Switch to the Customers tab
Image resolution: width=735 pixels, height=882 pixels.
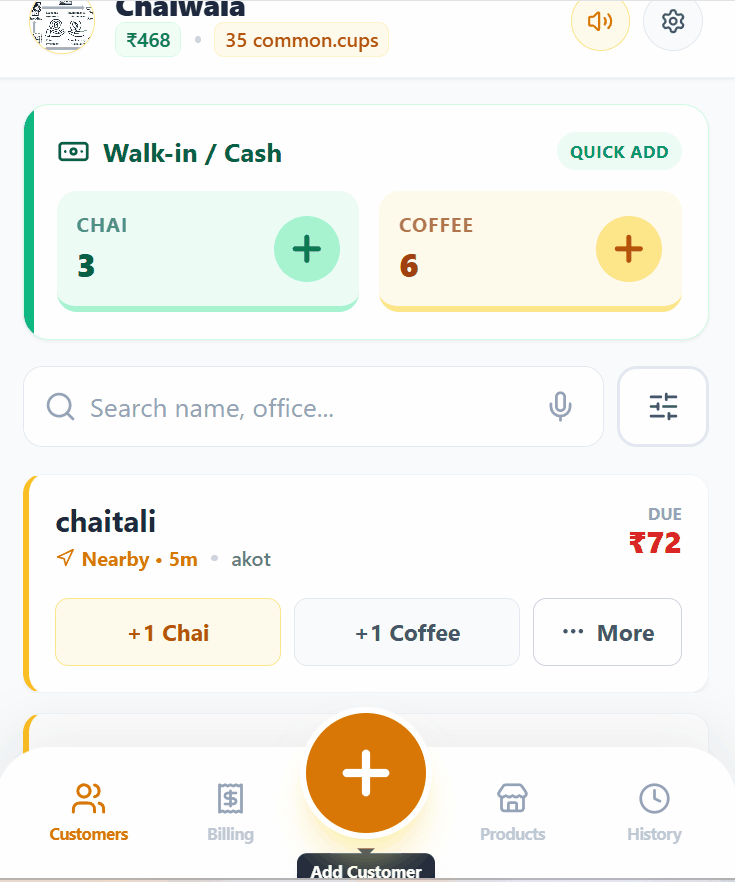pyautogui.click(x=89, y=811)
